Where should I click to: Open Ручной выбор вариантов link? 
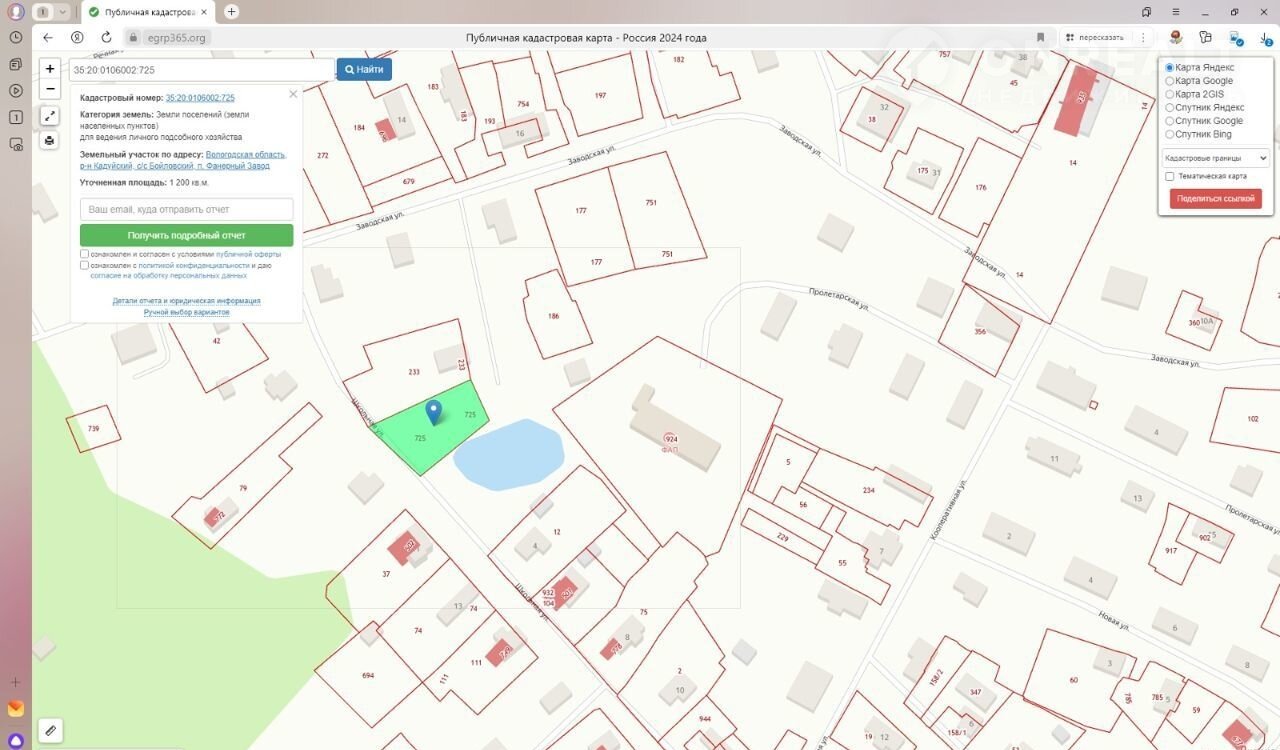(x=186, y=313)
